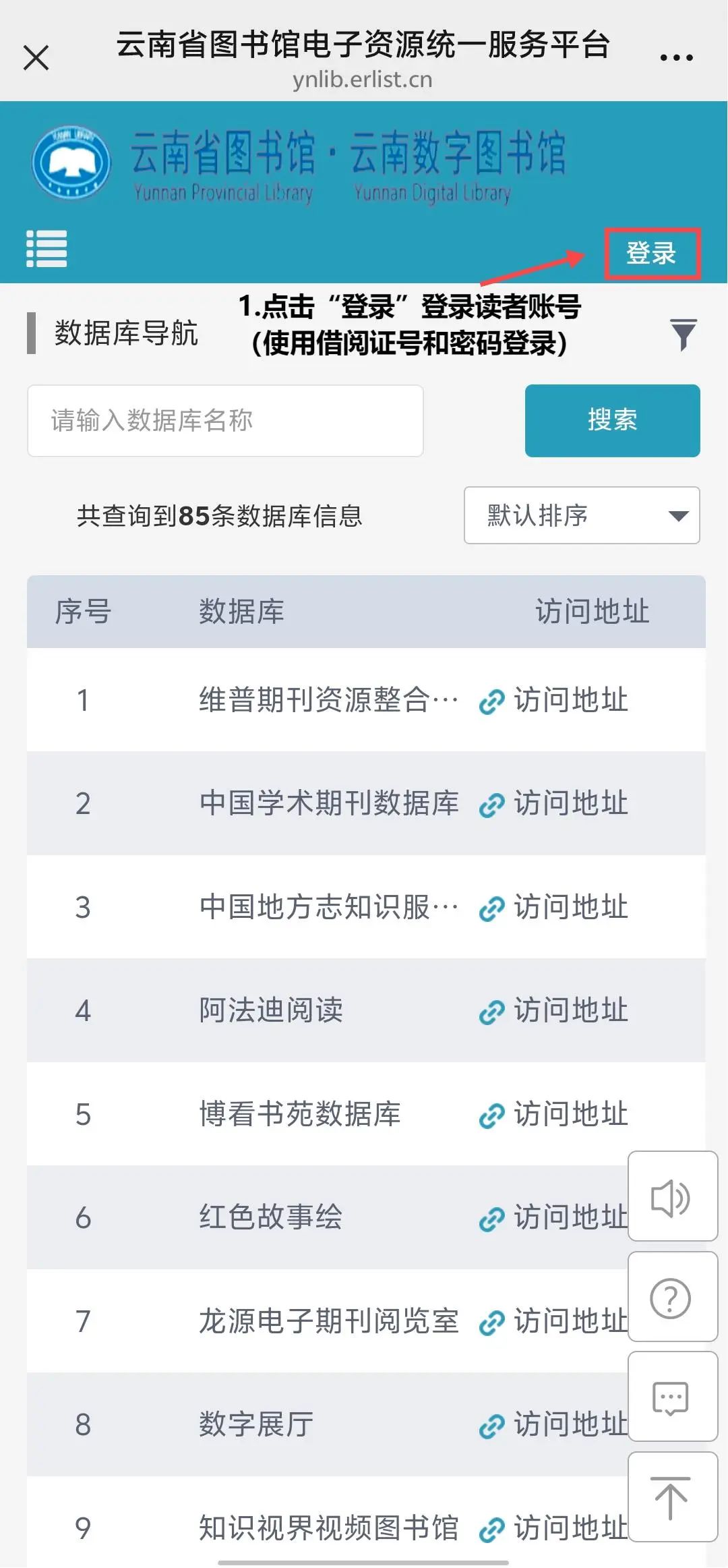Click the filter icon beside 数据库导航
This screenshot has width=728, height=1568.
point(684,334)
